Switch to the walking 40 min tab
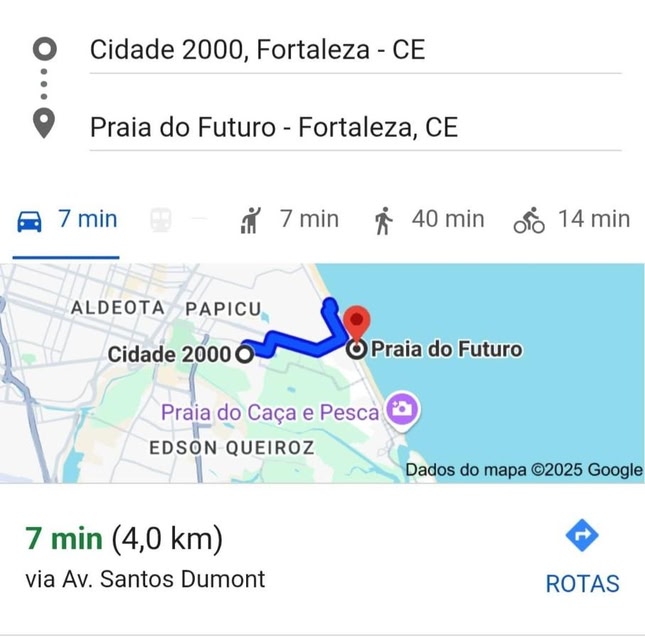 [x=428, y=219]
